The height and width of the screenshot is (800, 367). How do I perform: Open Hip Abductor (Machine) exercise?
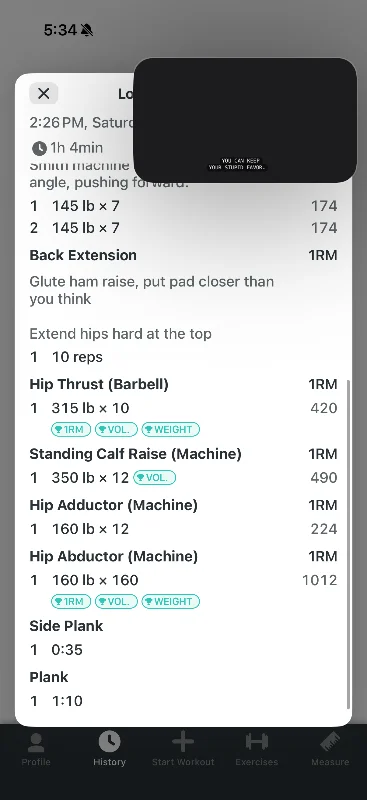tap(113, 556)
